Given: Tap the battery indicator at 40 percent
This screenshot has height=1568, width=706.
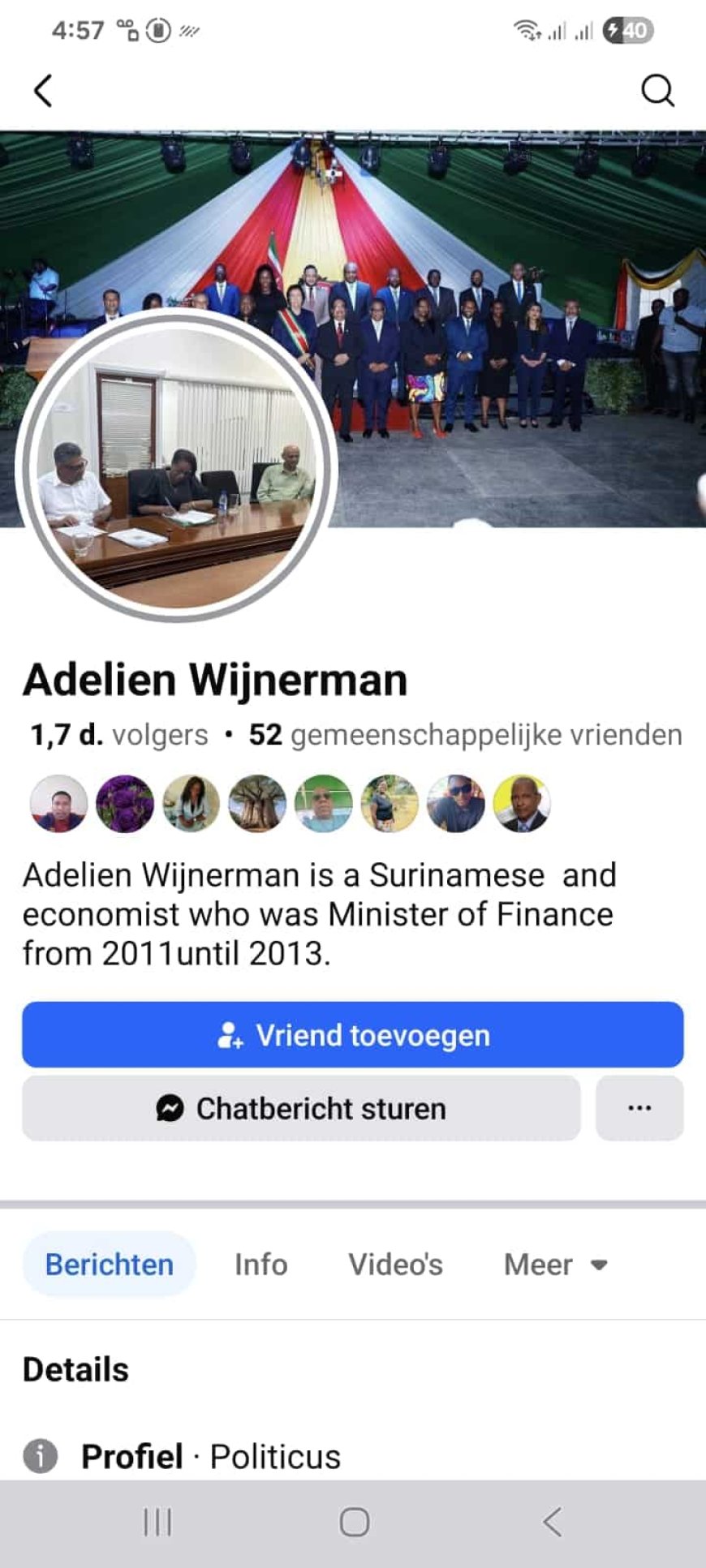Looking at the screenshot, I should tap(629, 30).
